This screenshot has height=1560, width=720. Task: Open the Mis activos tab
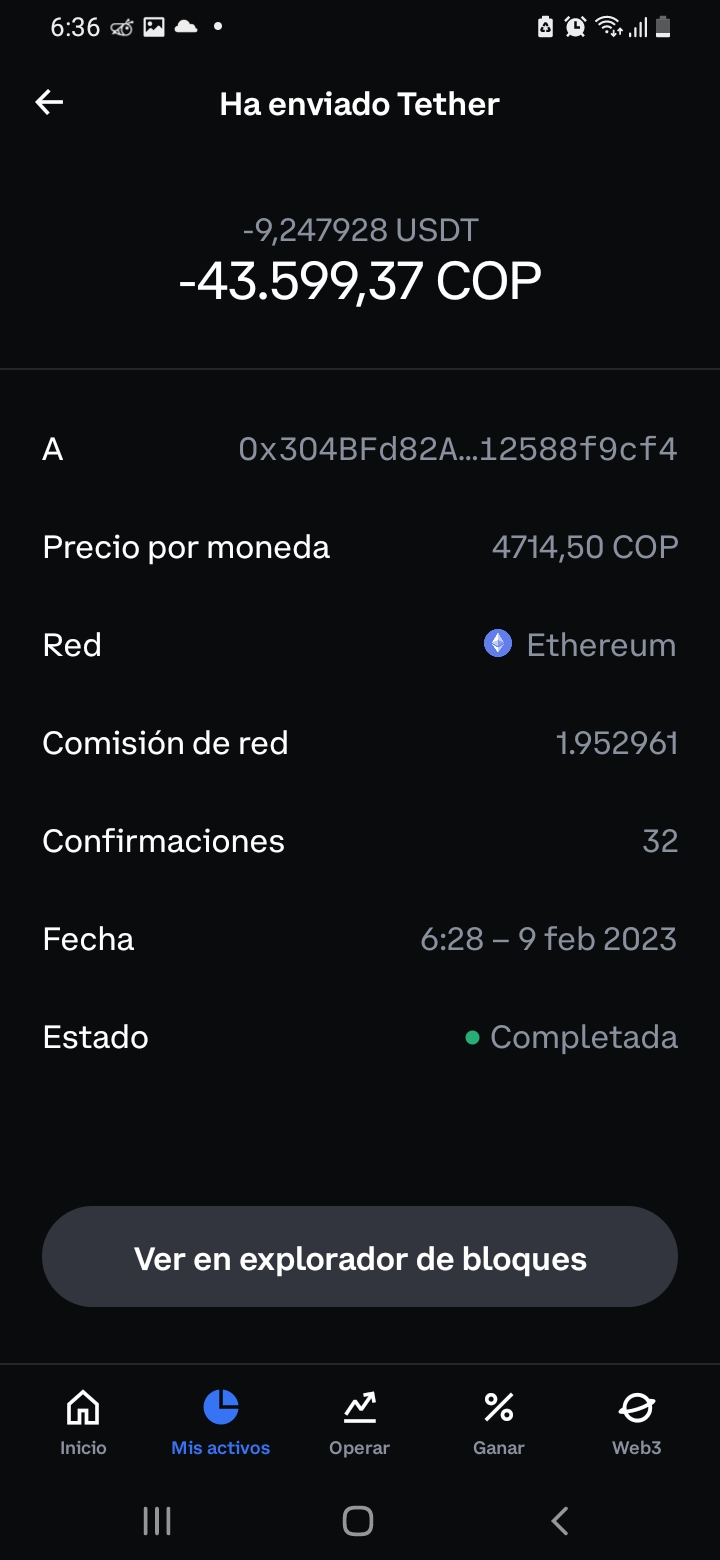pyautogui.click(x=221, y=1422)
